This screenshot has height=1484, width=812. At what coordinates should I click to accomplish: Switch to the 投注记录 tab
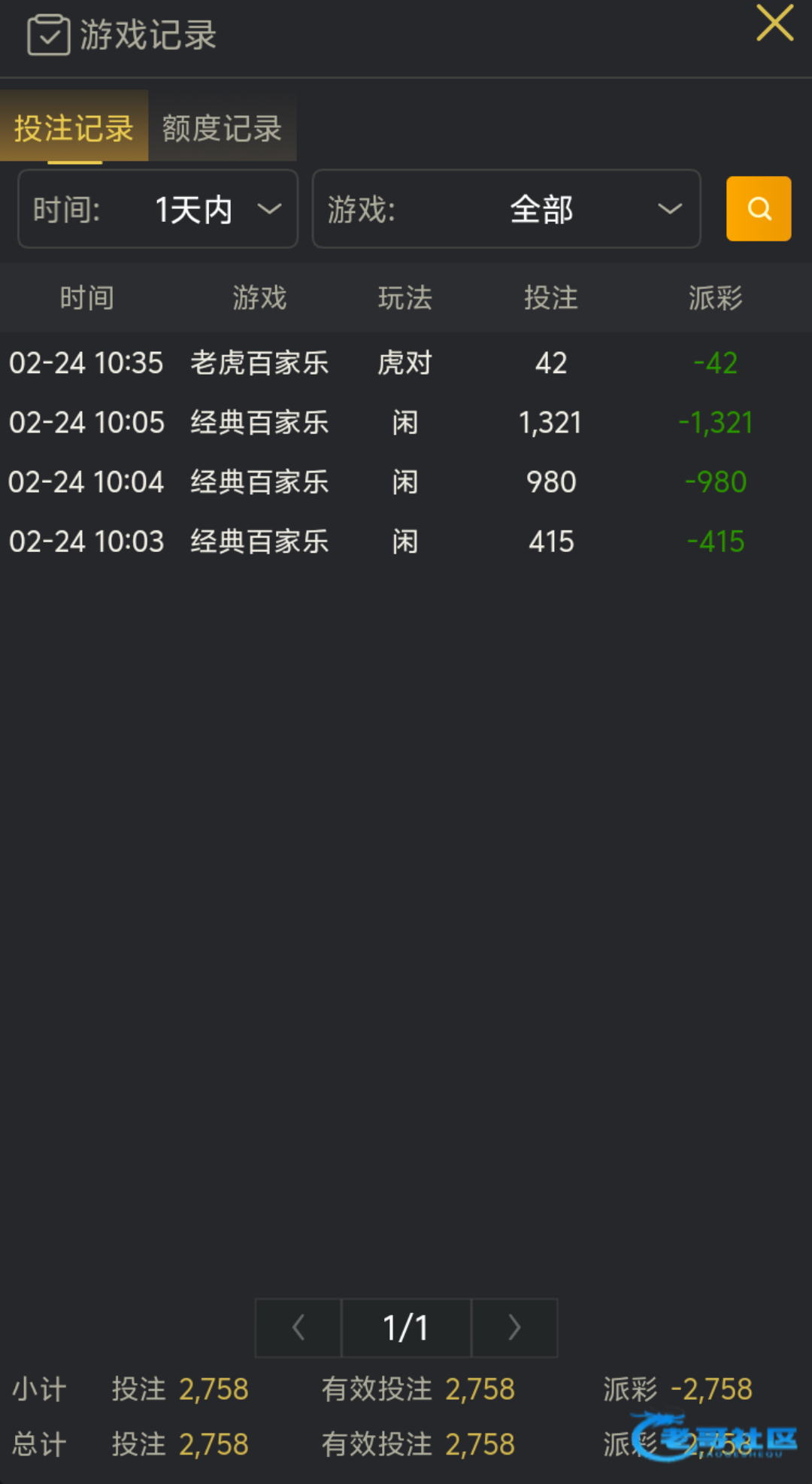click(x=74, y=126)
